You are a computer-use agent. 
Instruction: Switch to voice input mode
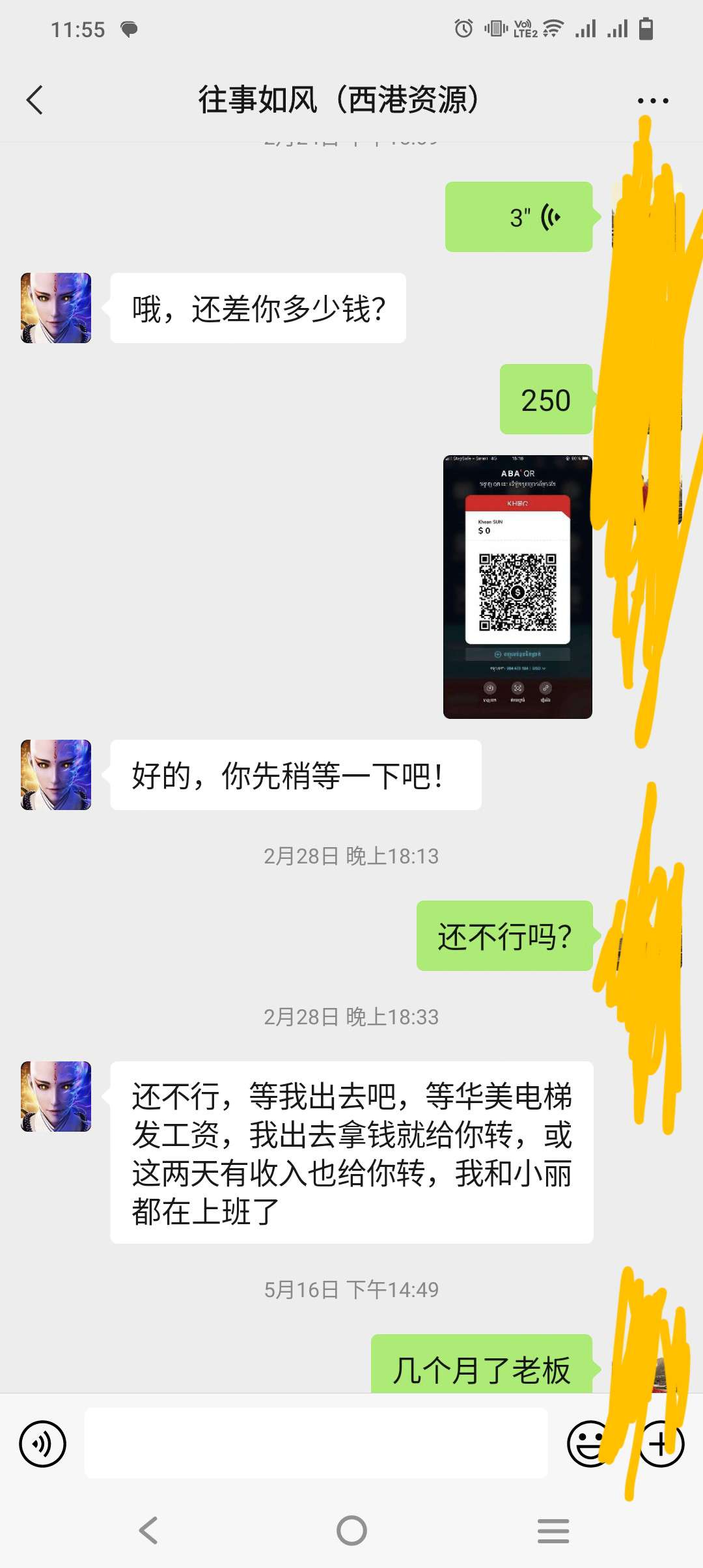tap(43, 1444)
